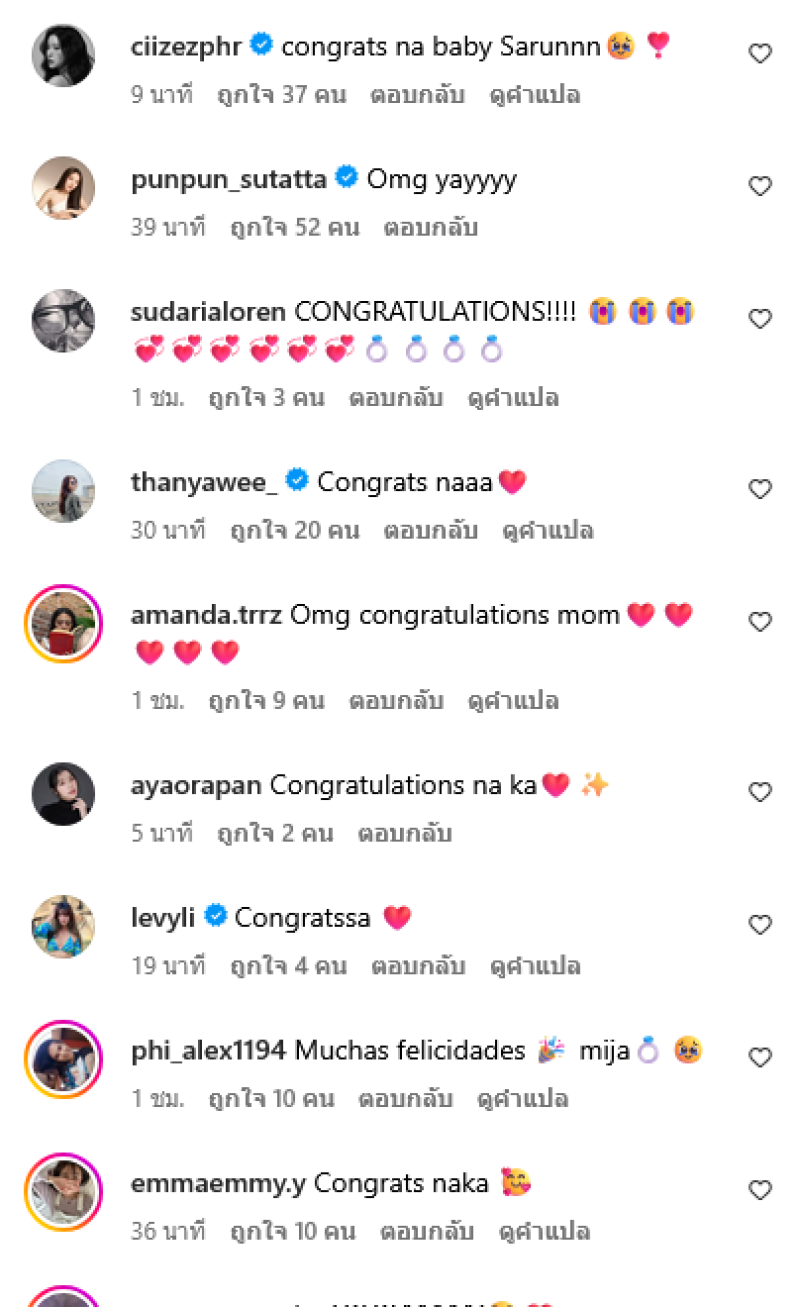This screenshot has width=800, height=1307.
Task: See translation of sudarialoren's comment
Action: pyautogui.click(x=513, y=398)
